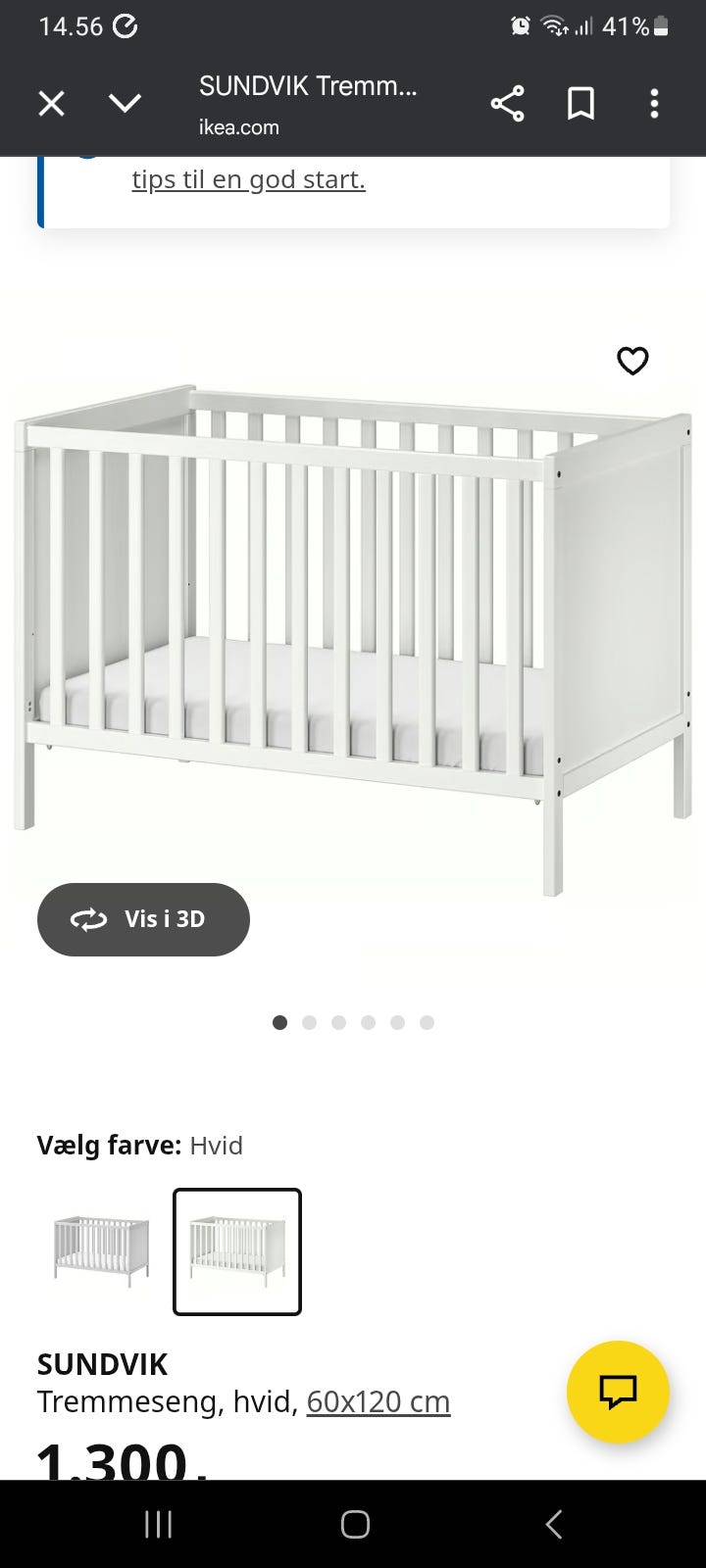706x1568 pixels.
Task: View the crib with Vis i 3D
Action: click(143, 919)
